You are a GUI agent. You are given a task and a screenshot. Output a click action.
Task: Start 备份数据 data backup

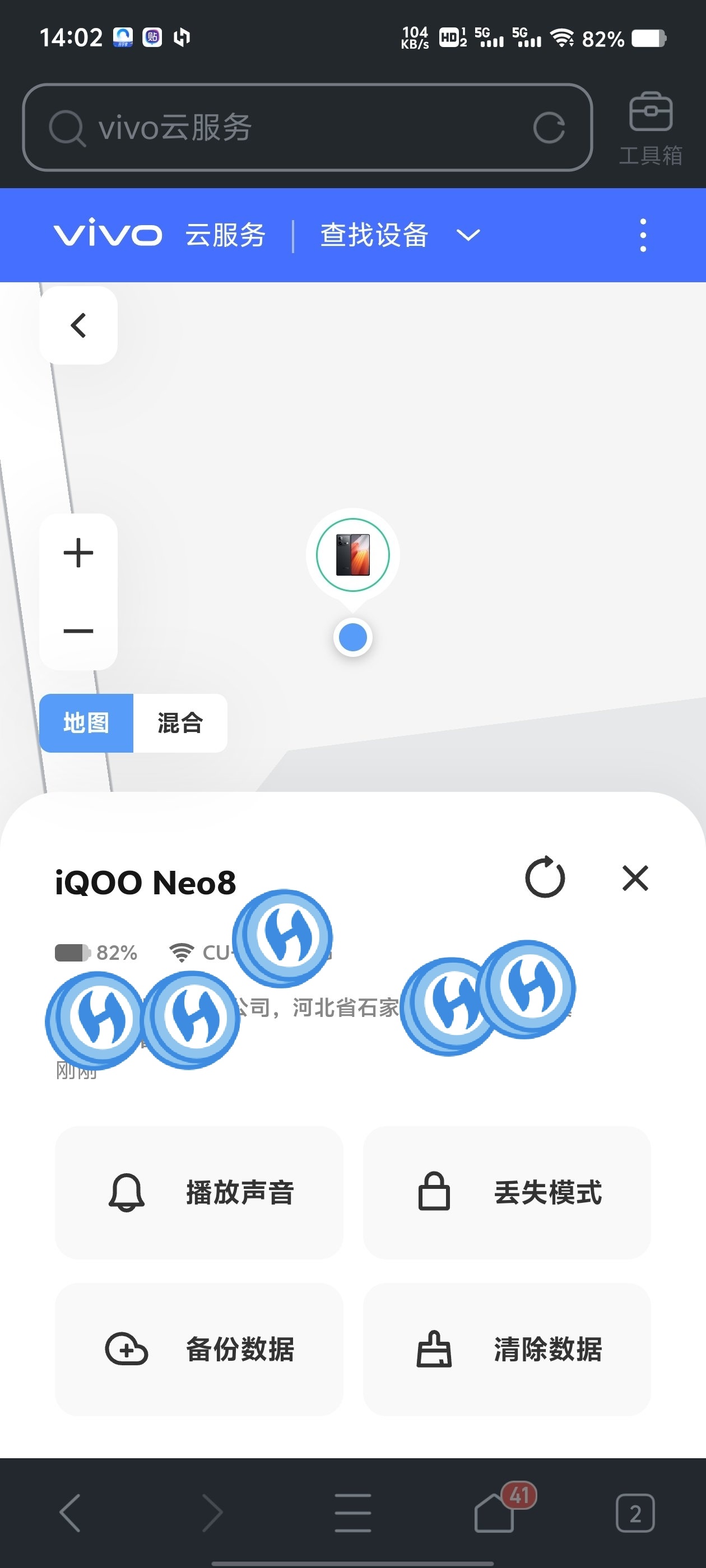[x=199, y=1350]
